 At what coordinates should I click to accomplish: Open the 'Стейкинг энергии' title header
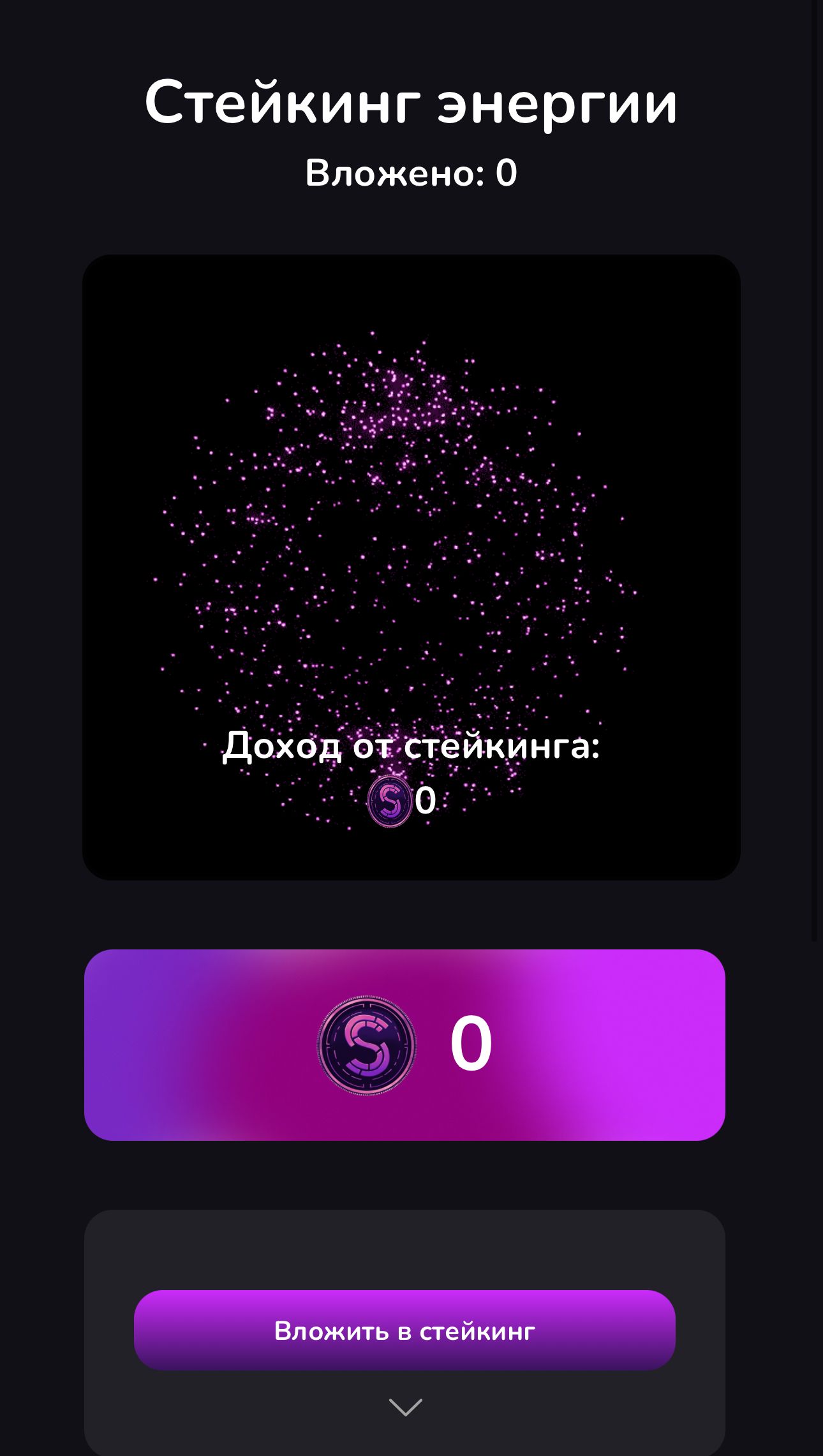pos(411,102)
